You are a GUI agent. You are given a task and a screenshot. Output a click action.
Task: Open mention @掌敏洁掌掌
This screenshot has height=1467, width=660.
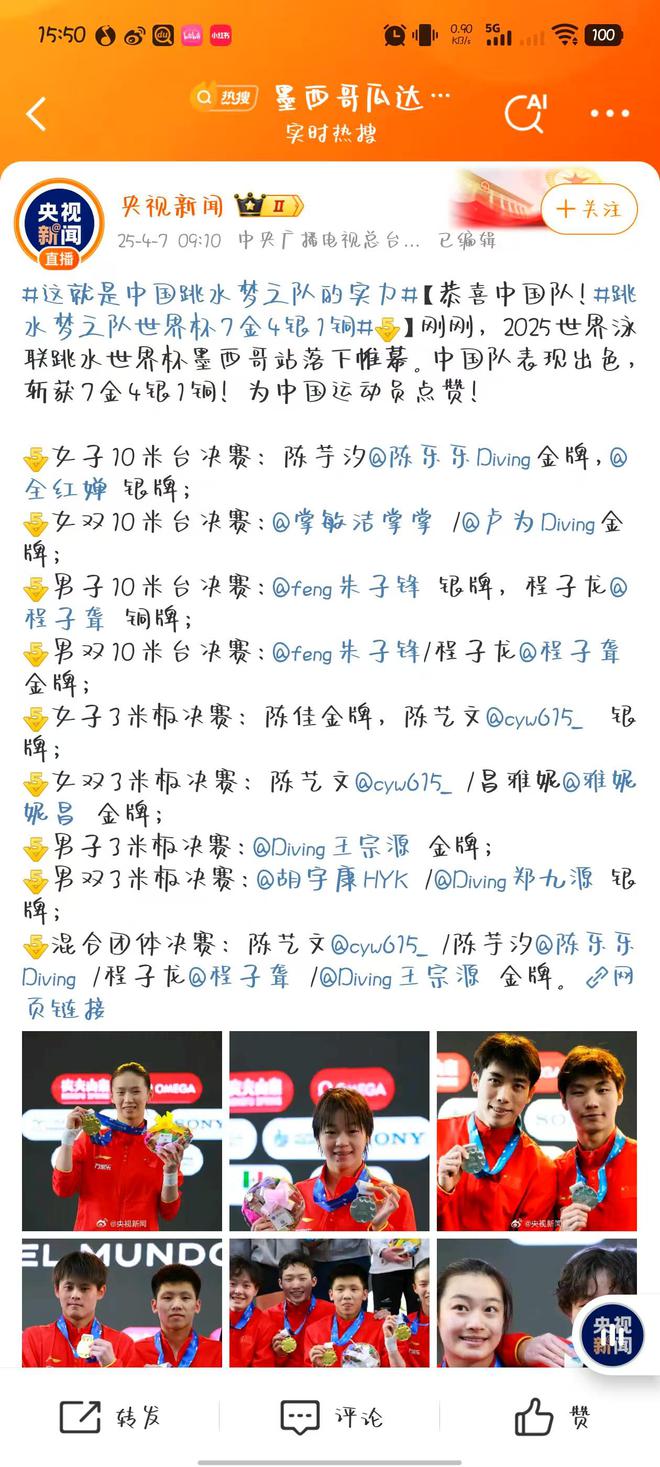tap(352, 523)
